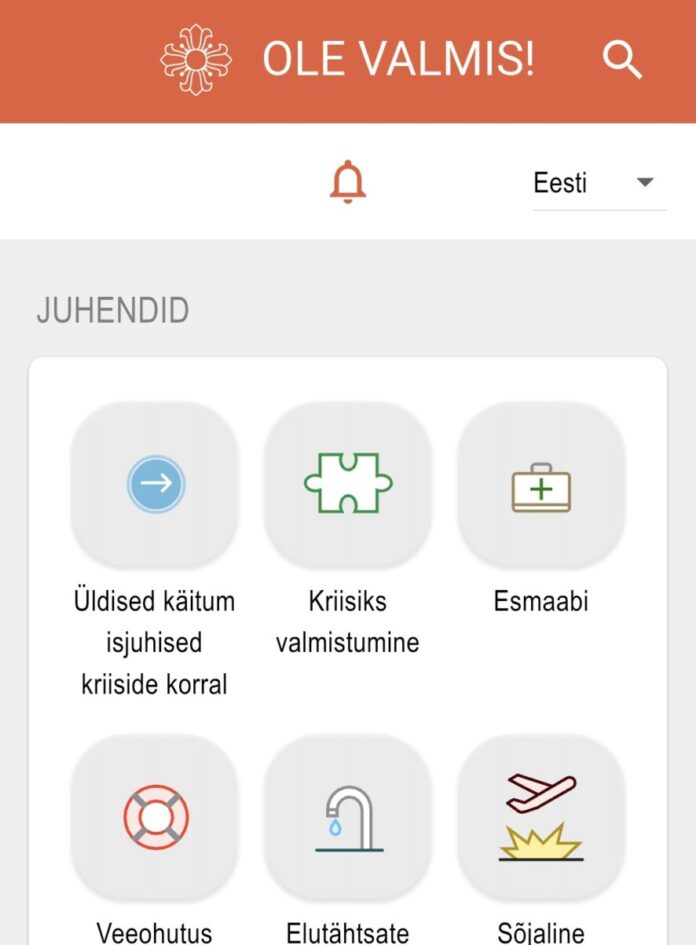Screen dimensions: 696x945
Task: Open Üldised käitumisjuhised kriiside korral guide
Action: [155, 485]
